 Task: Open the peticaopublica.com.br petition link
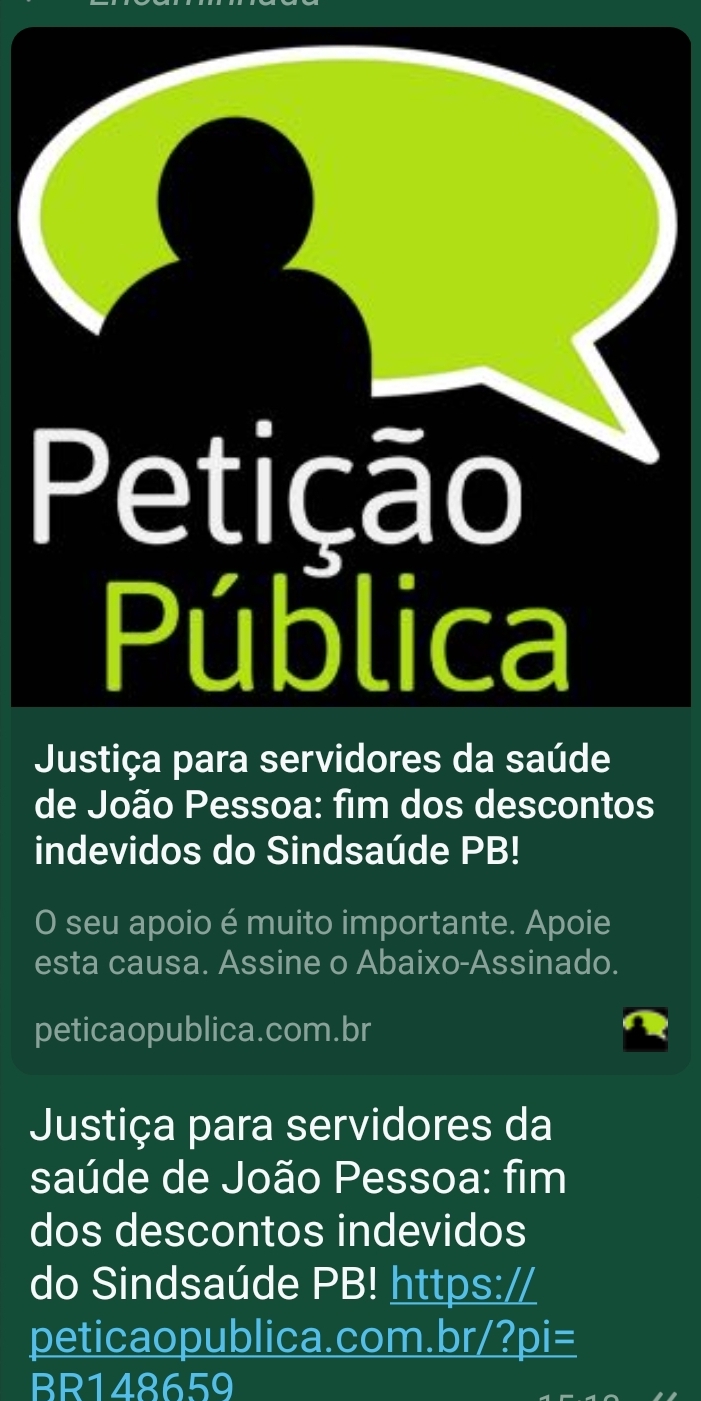coord(303,1337)
